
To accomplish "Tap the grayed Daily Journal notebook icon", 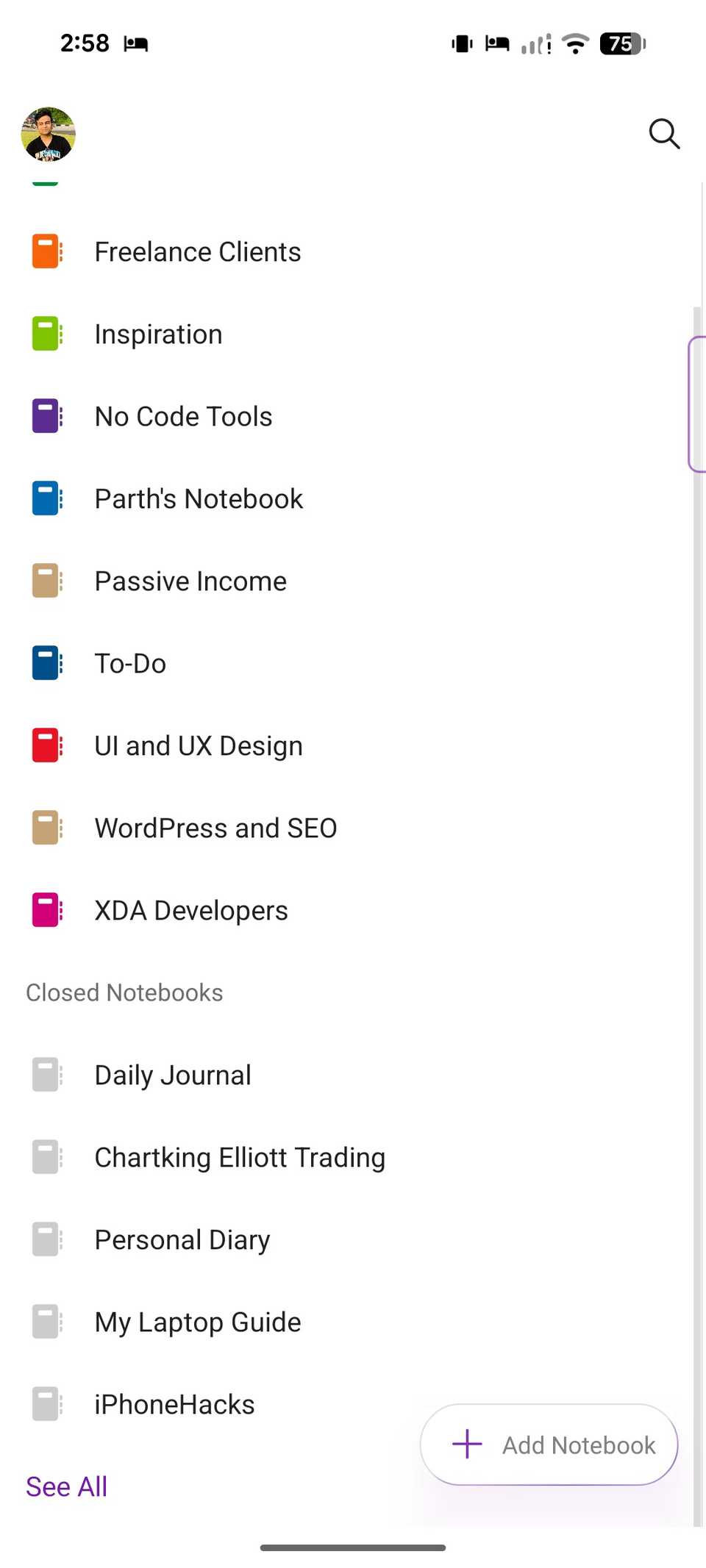I will [47, 1075].
